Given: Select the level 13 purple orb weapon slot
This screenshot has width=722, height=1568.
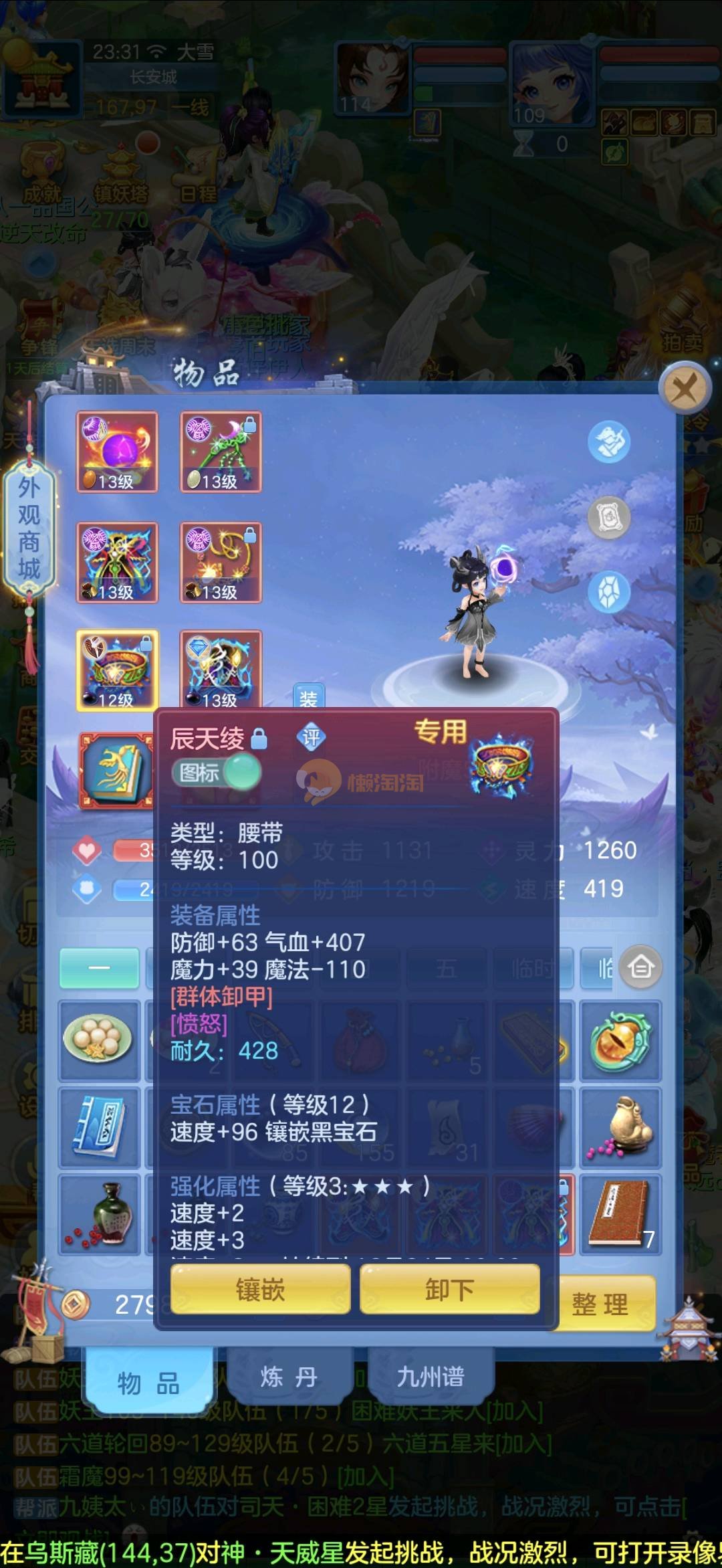Looking at the screenshot, I should point(117,452).
